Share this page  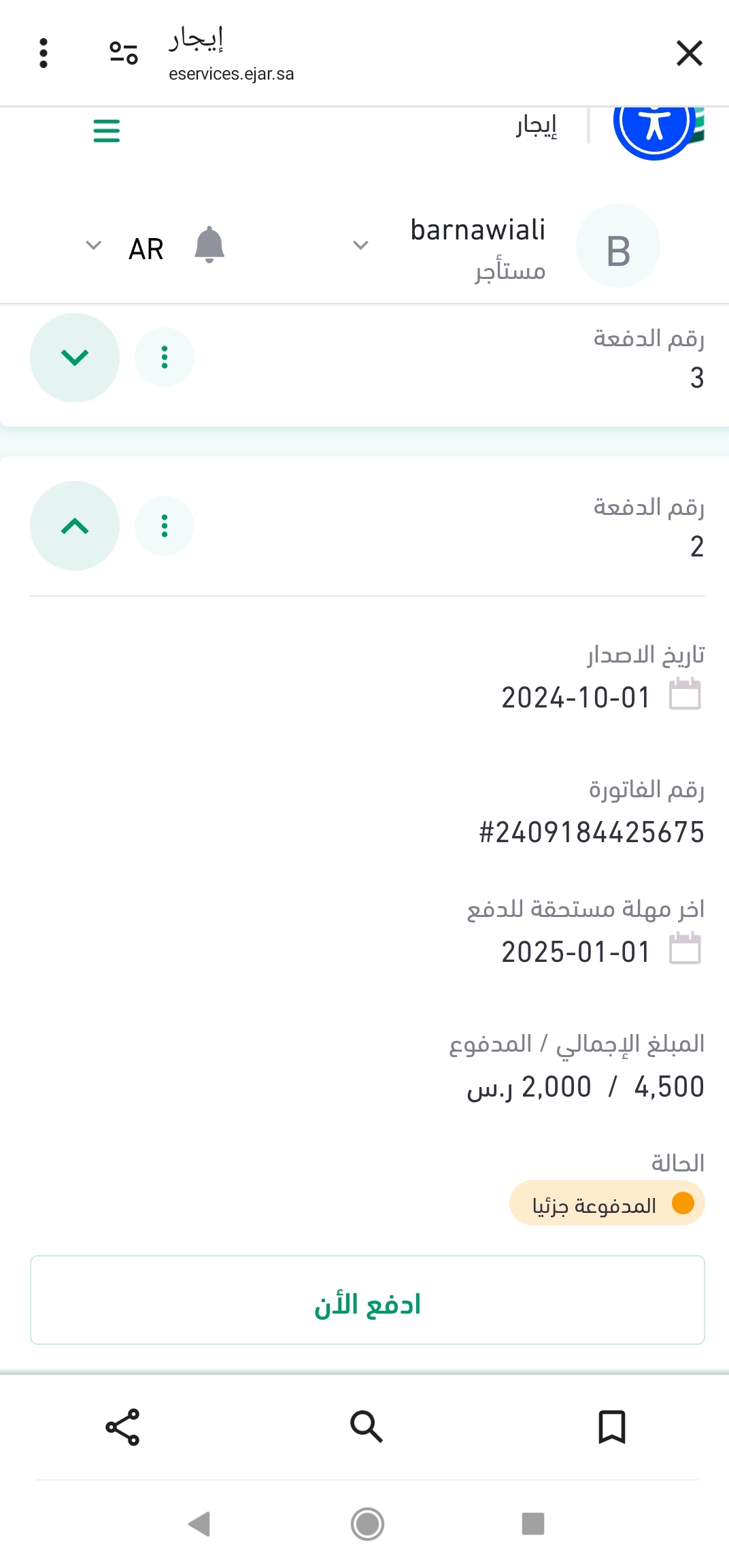coord(122,1427)
